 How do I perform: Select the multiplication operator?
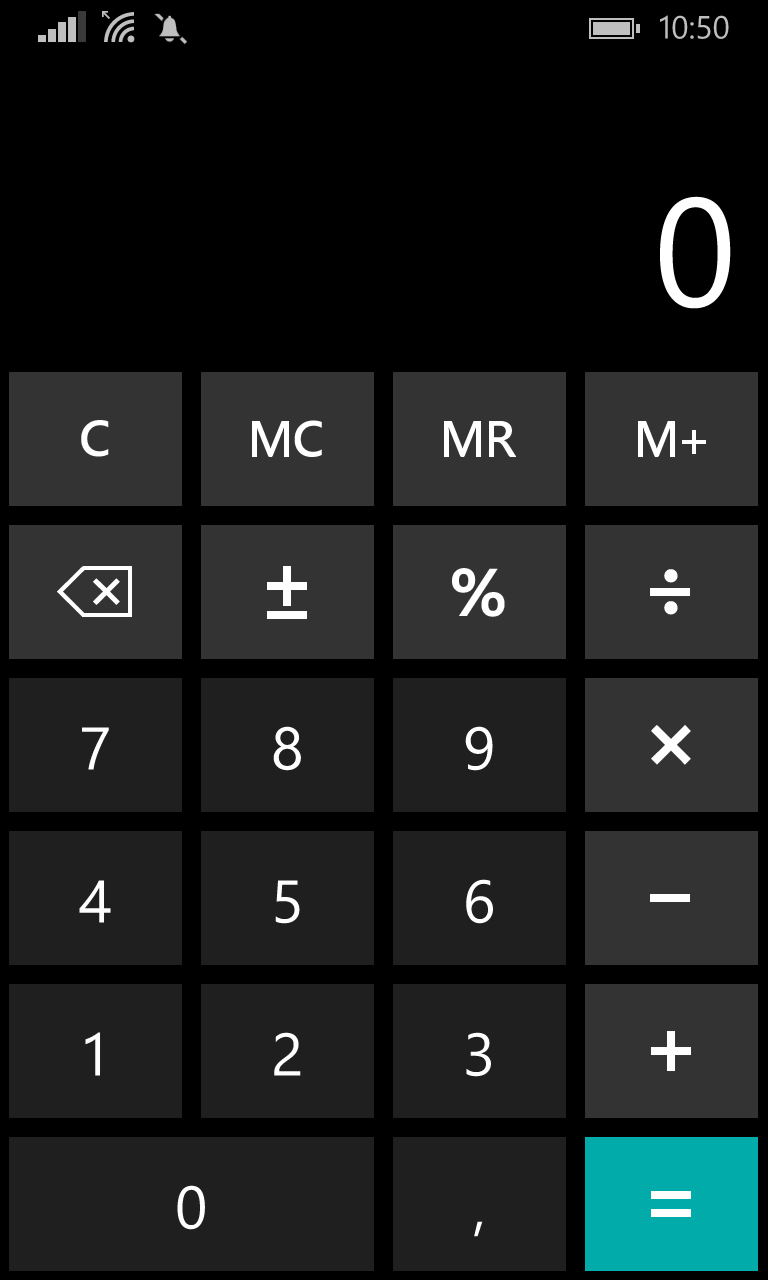pyautogui.click(x=671, y=745)
